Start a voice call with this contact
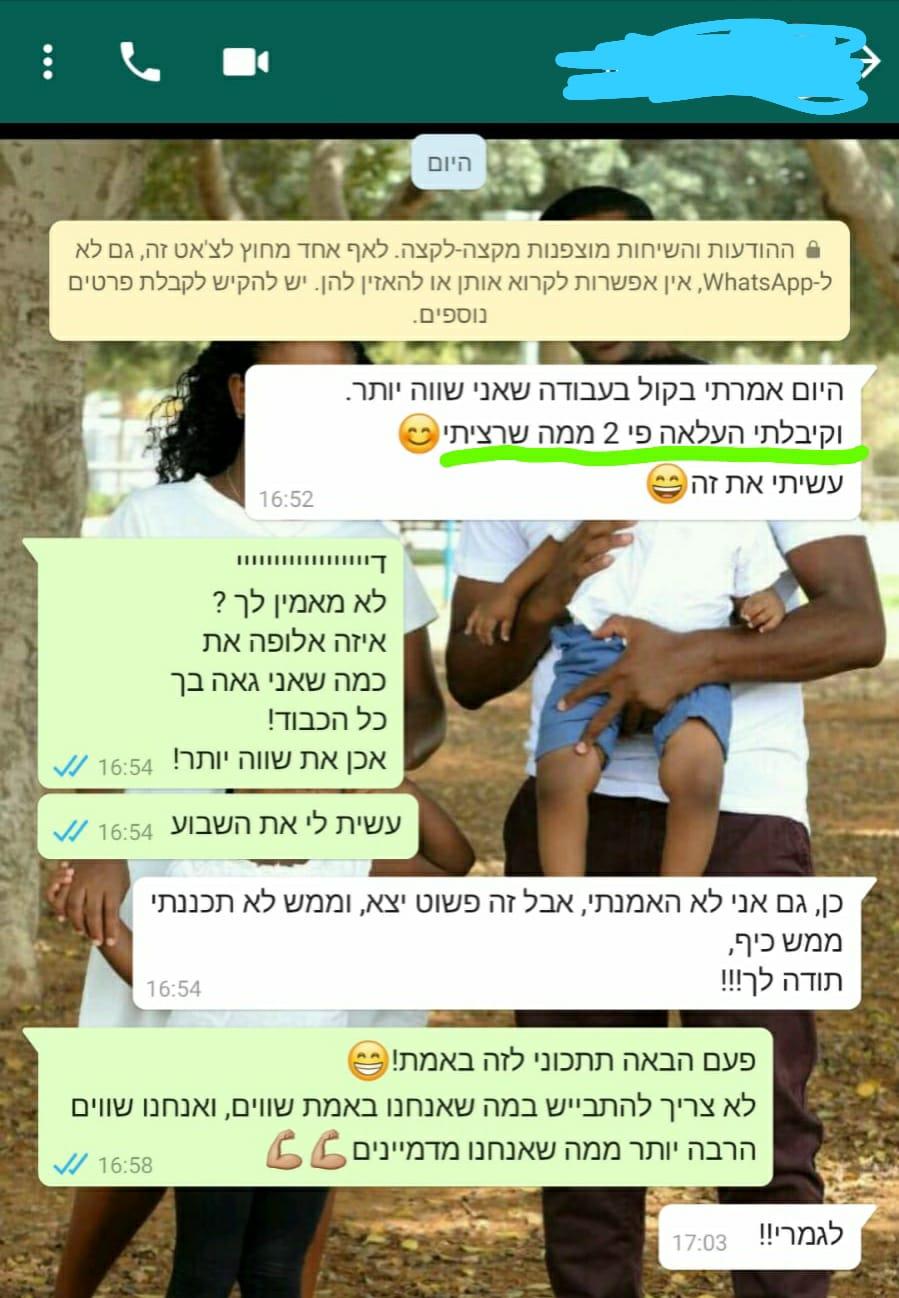899x1298 pixels. coord(140,62)
